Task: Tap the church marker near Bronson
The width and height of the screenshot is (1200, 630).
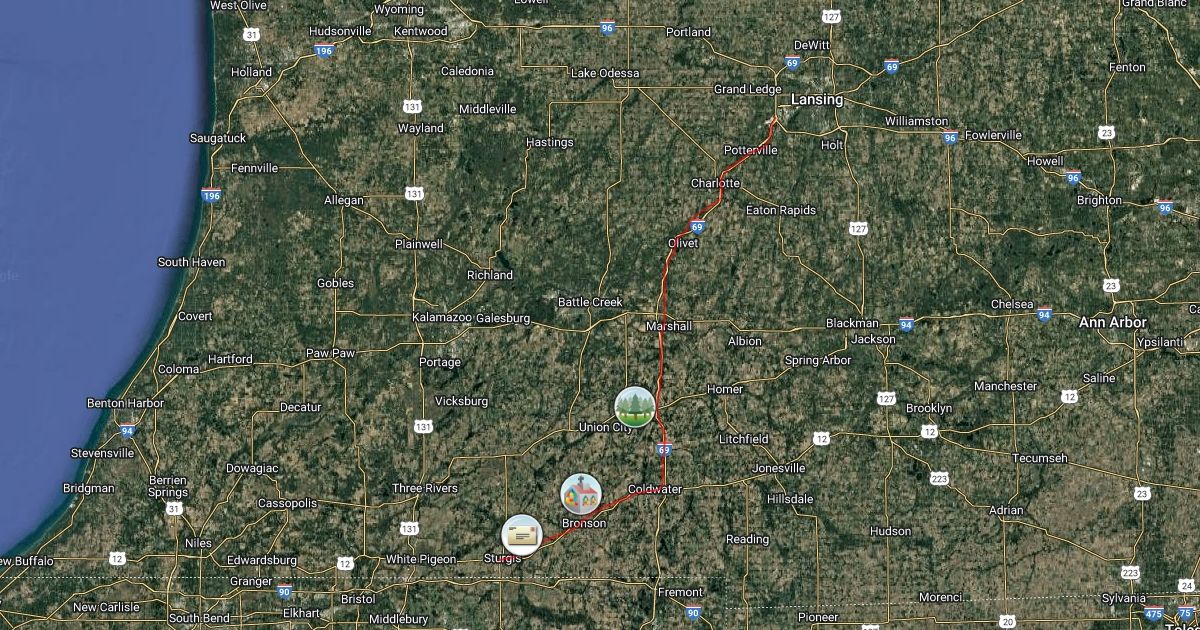Action: [x=580, y=493]
